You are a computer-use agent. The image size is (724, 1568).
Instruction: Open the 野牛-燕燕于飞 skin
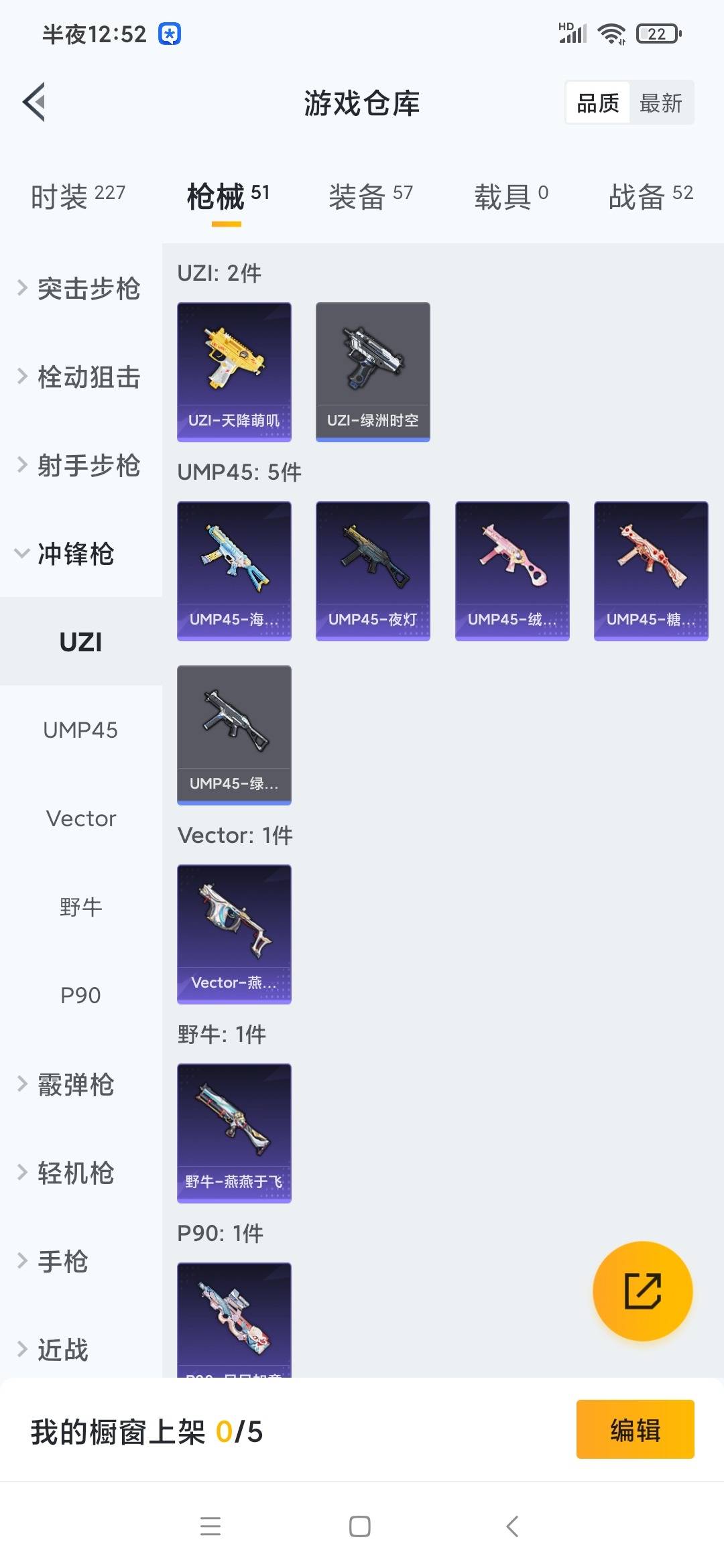(234, 1133)
